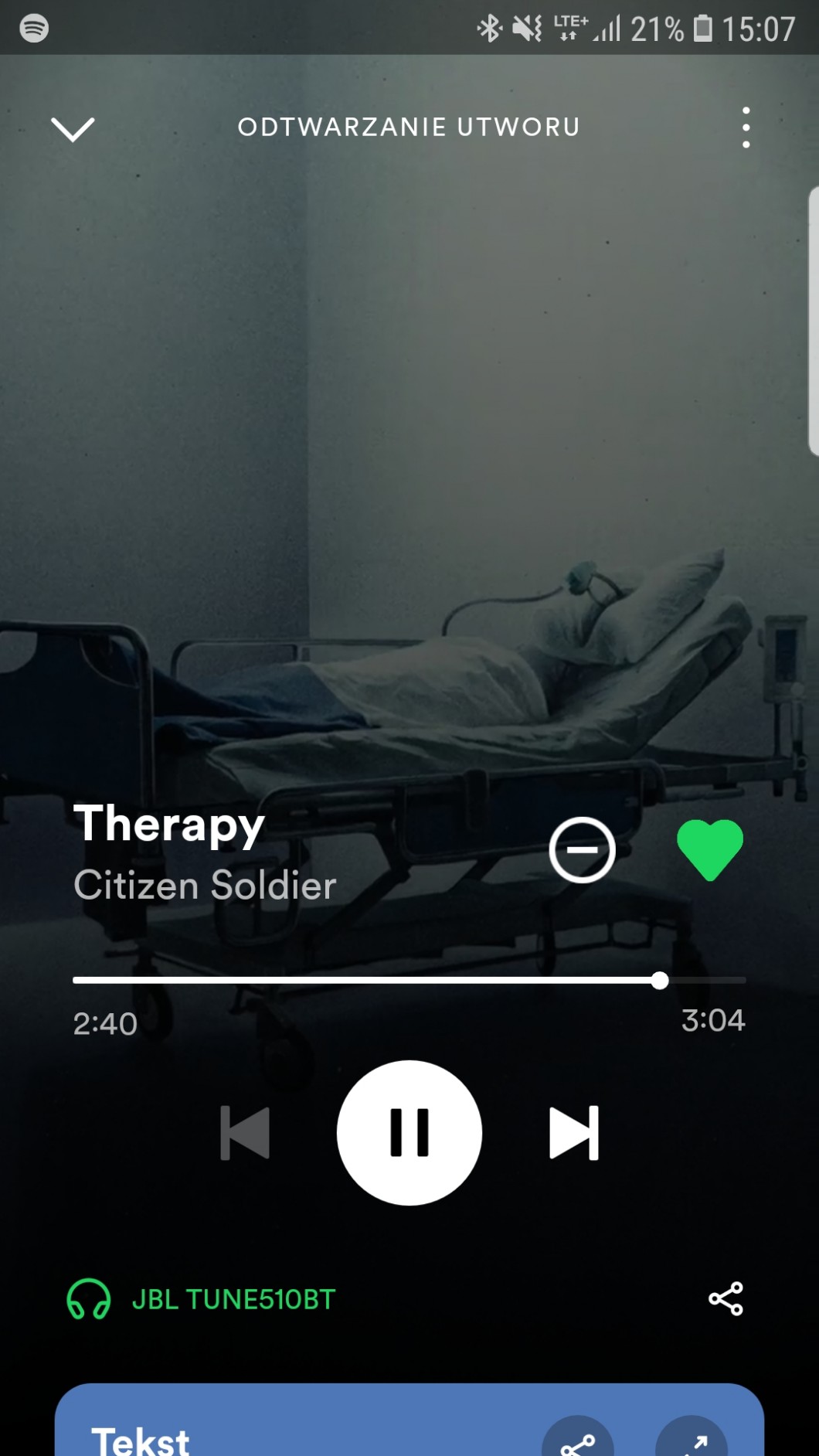Go back to the previous track
Image resolution: width=819 pixels, height=1456 pixels.
pos(246,1133)
